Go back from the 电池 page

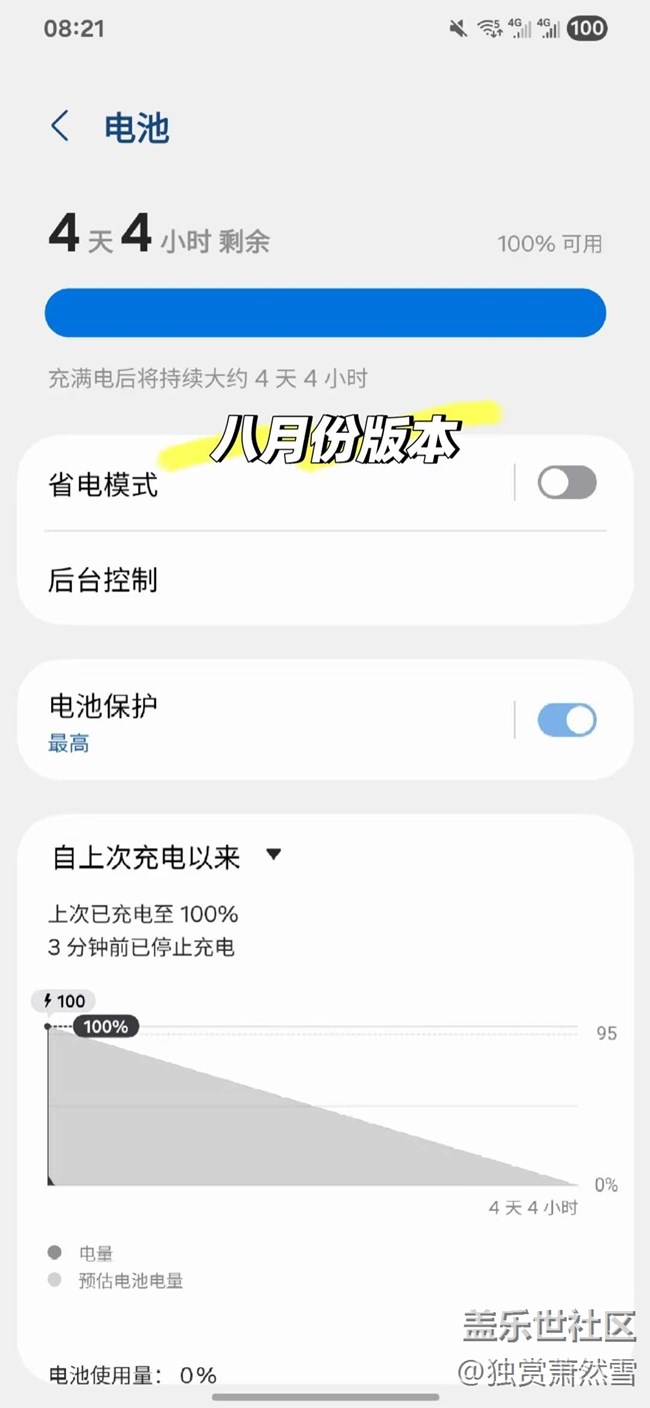click(x=60, y=127)
